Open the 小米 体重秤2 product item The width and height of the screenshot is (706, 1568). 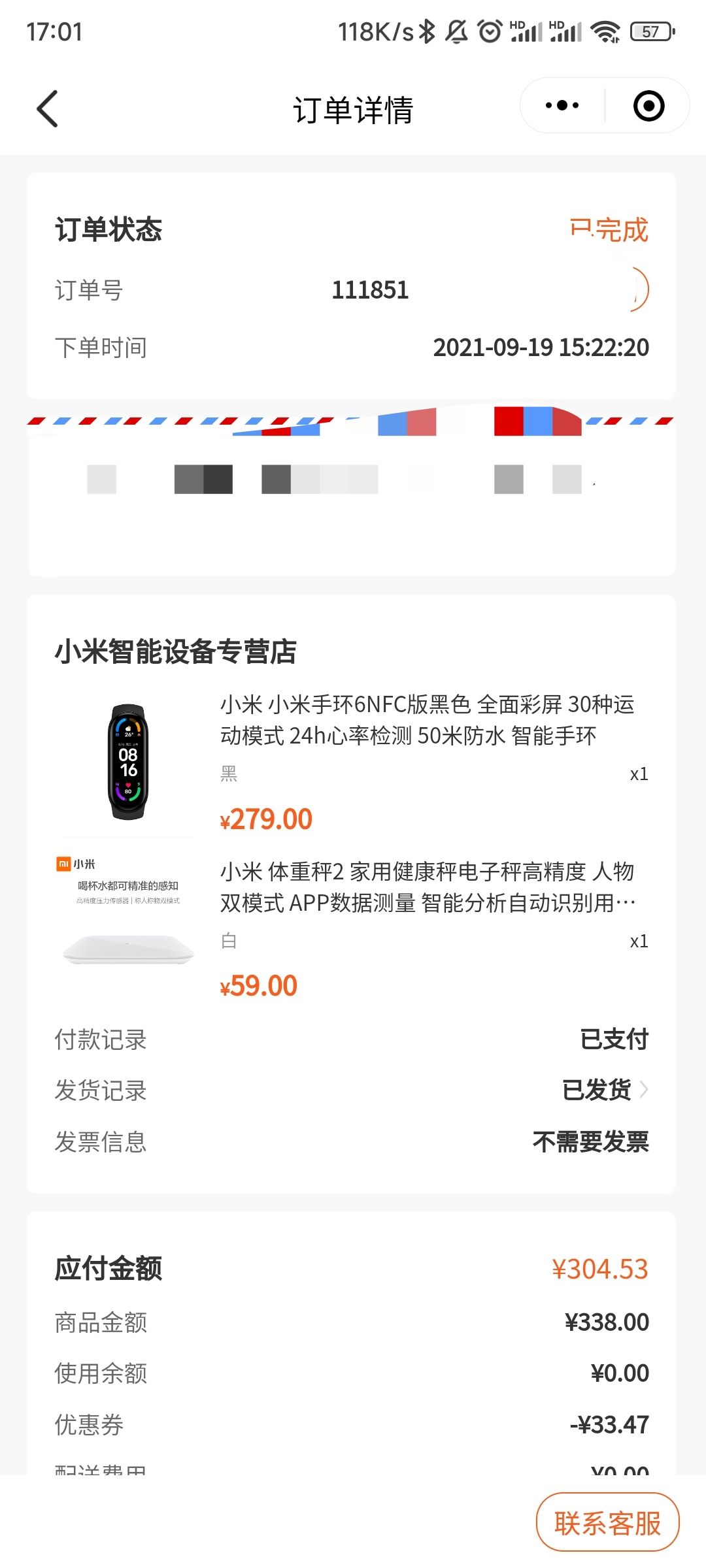point(426,887)
